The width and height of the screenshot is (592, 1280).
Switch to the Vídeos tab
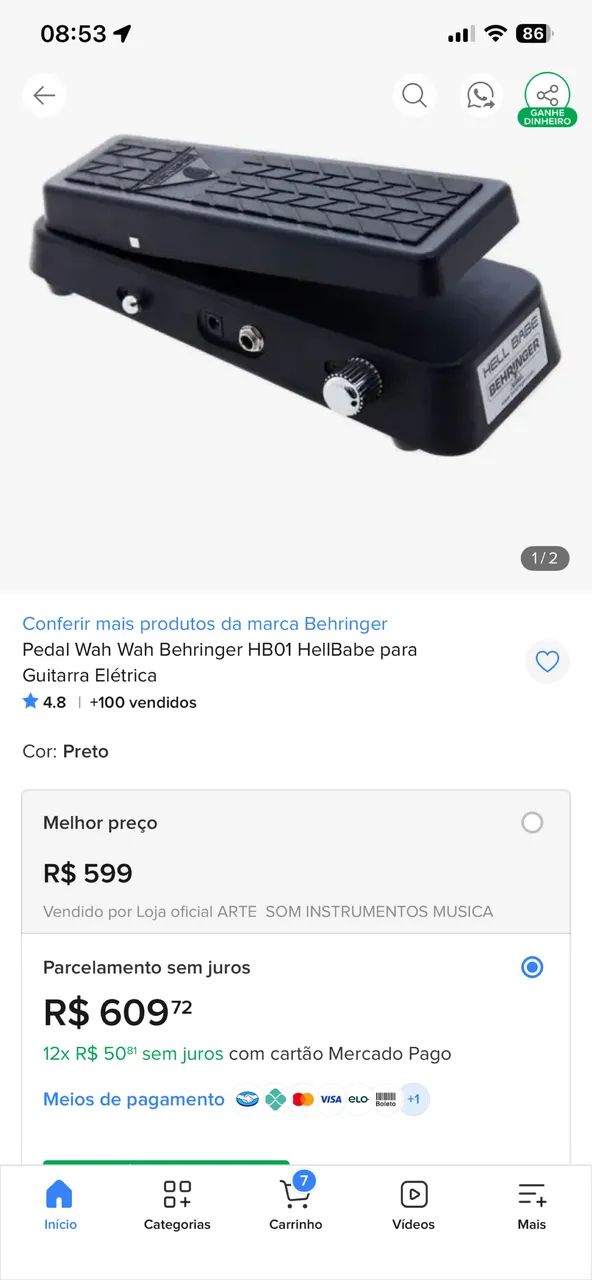[x=414, y=1205]
